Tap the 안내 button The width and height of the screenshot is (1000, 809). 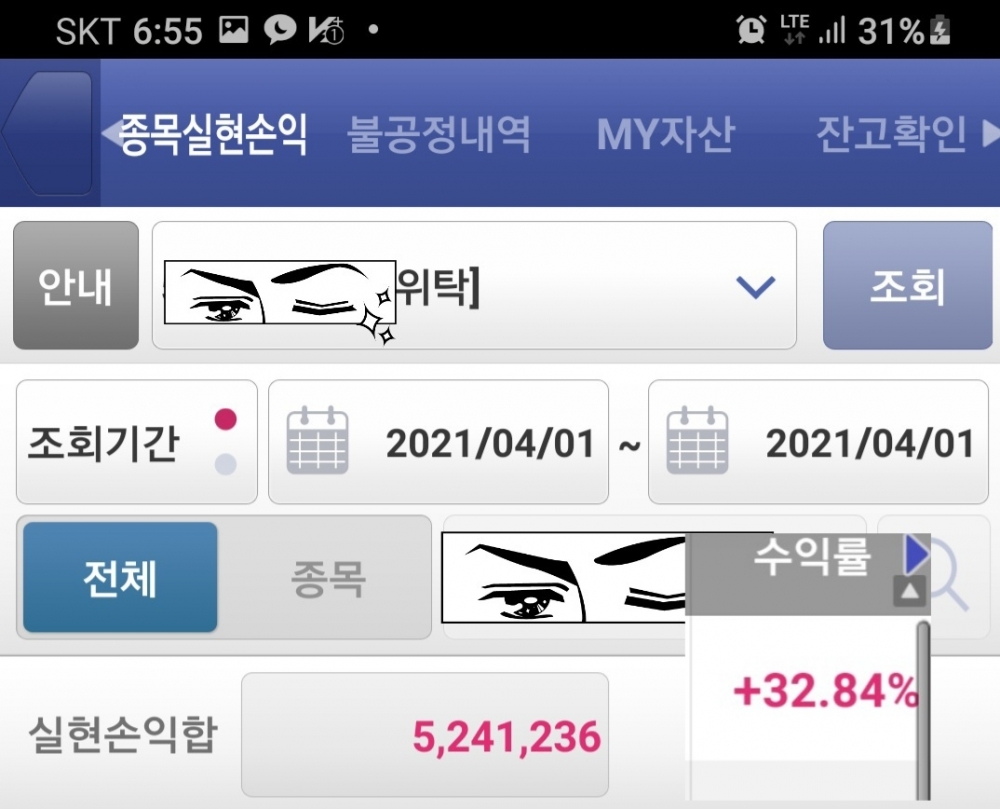pos(76,286)
